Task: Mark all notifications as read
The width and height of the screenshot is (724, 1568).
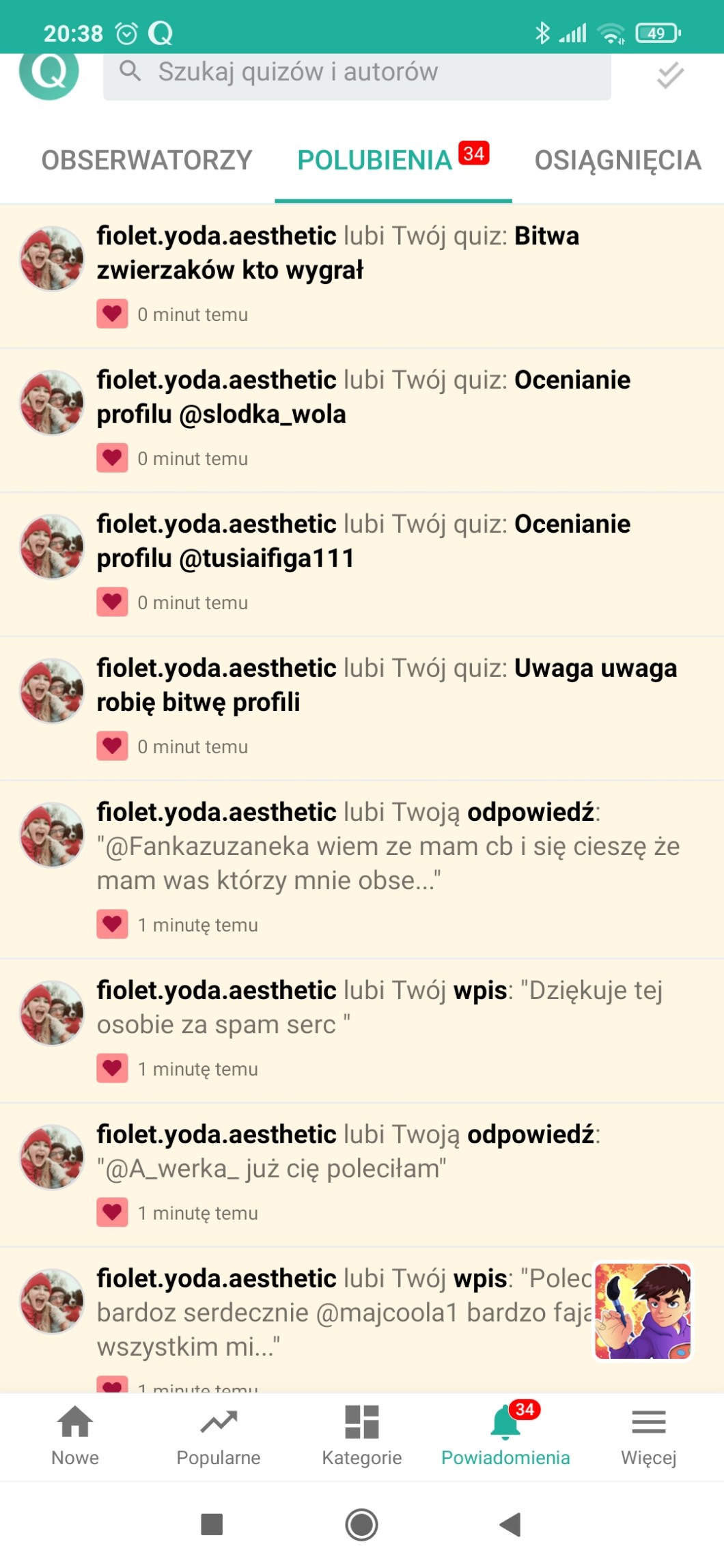Action: tap(670, 75)
